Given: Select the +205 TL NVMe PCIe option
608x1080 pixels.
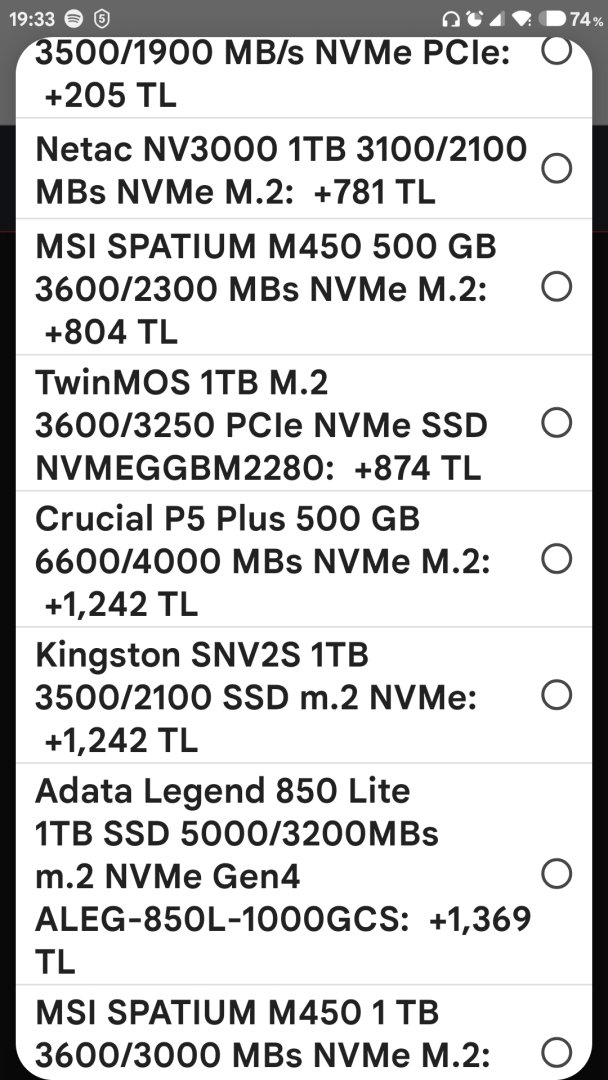Looking at the screenshot, I should 556,50.
